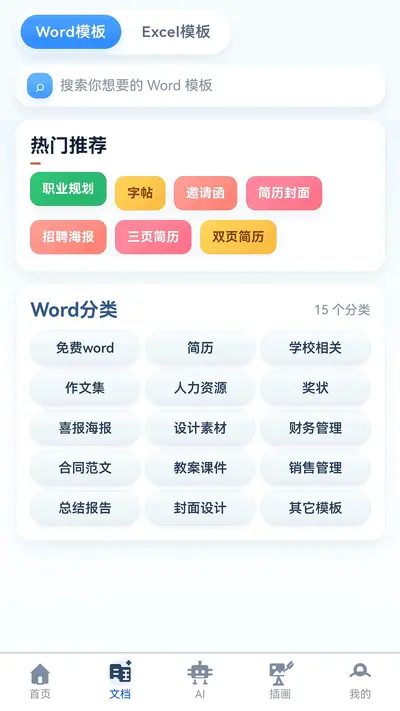The image size is (400, 711).
Task: Open the 免费word category
Action: point(85,348)
